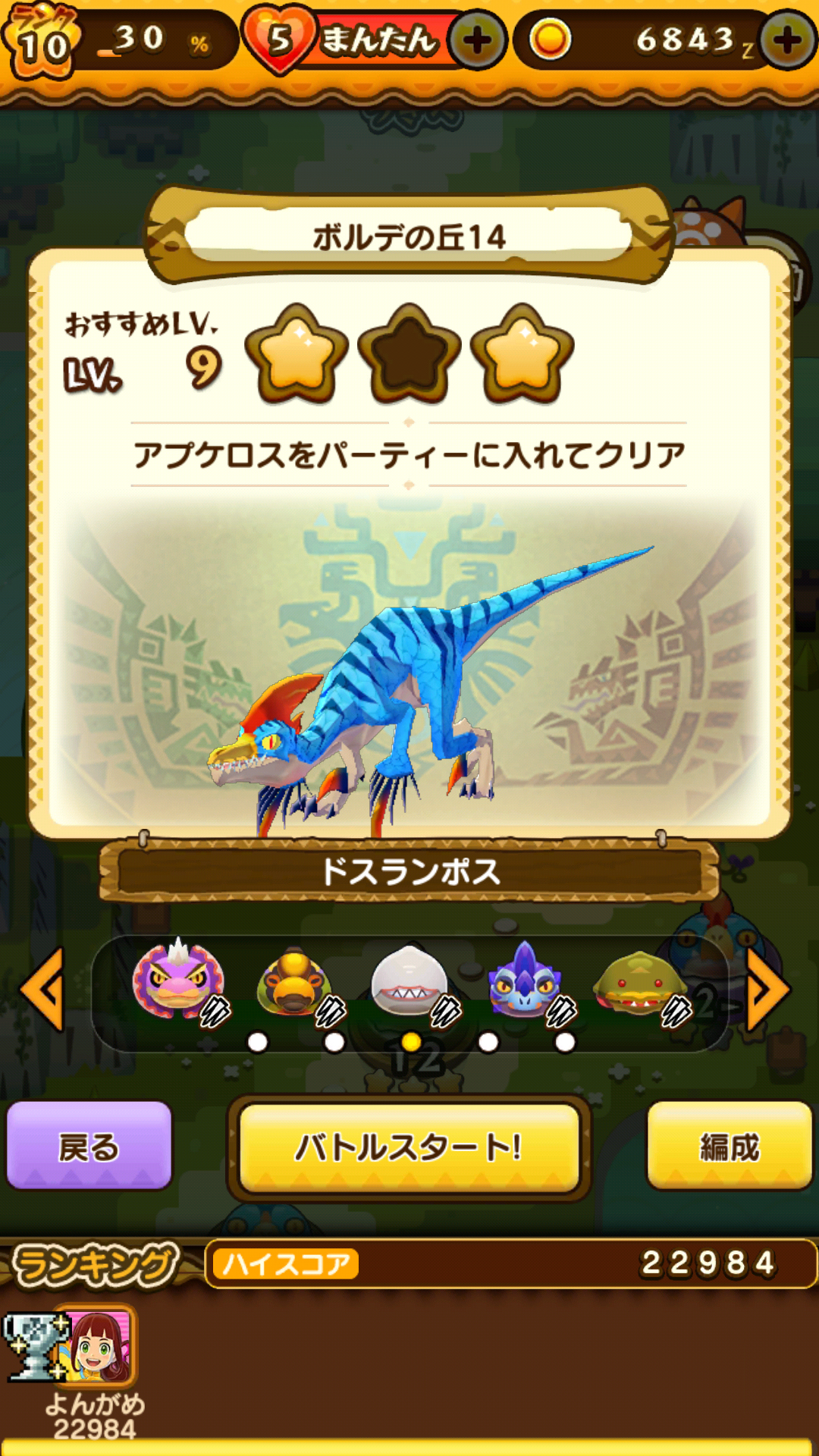The width and height of the screenshot is (819, 1456).
Task: Start the battle with バトルスタート!
Action: coord(409,1147)
